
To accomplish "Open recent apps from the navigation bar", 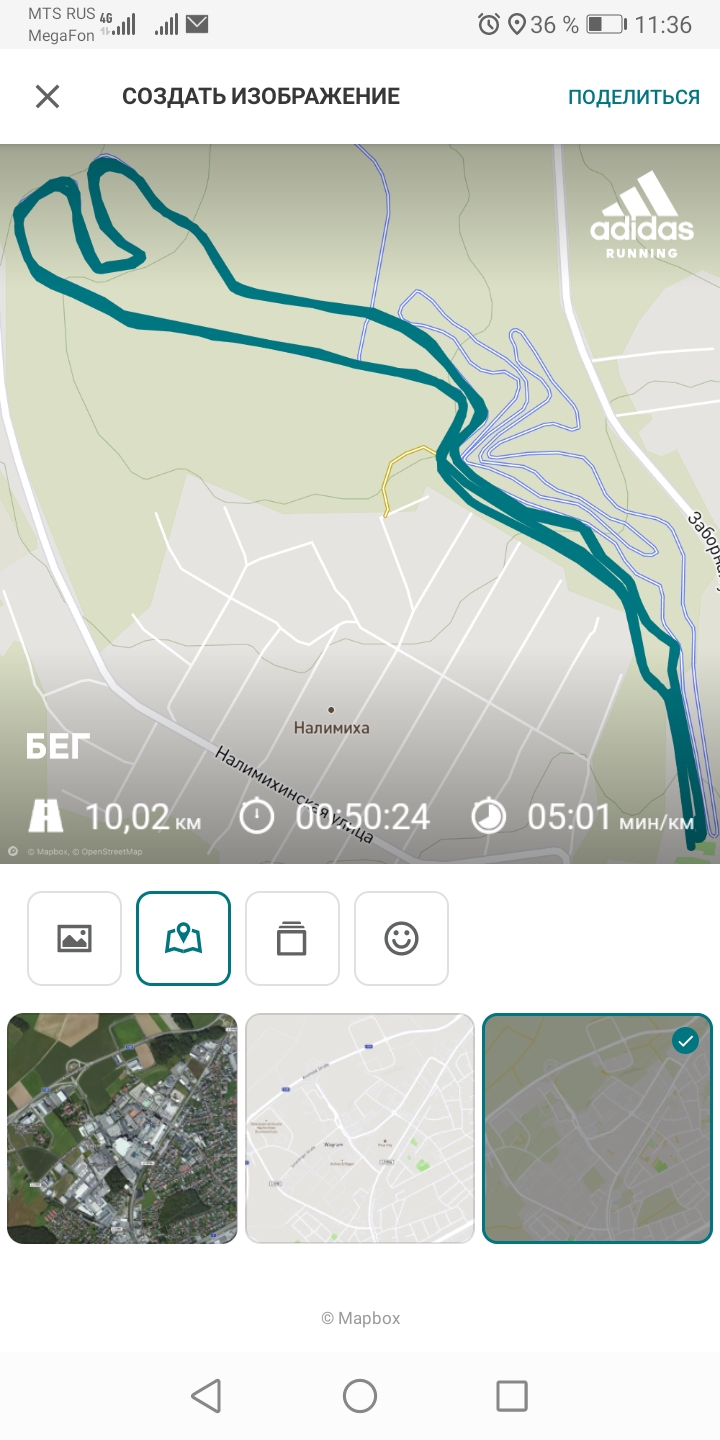I will (512, 1395).
